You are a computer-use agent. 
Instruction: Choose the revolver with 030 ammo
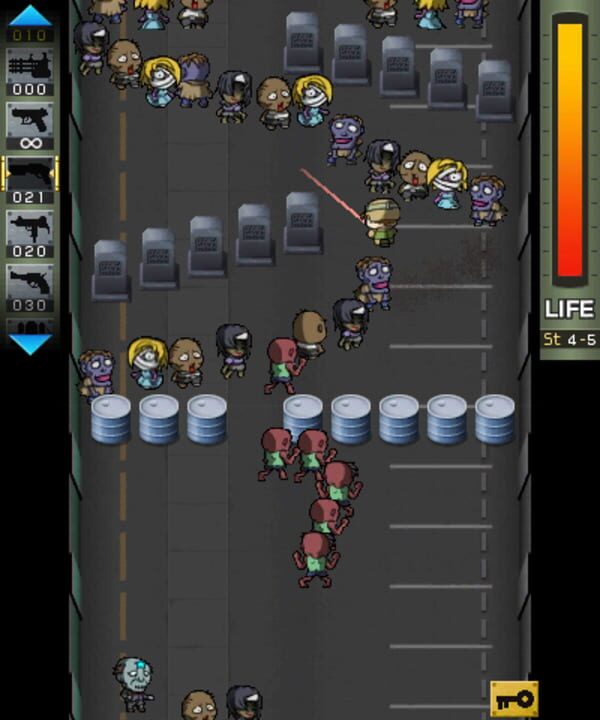coord(29,288)
